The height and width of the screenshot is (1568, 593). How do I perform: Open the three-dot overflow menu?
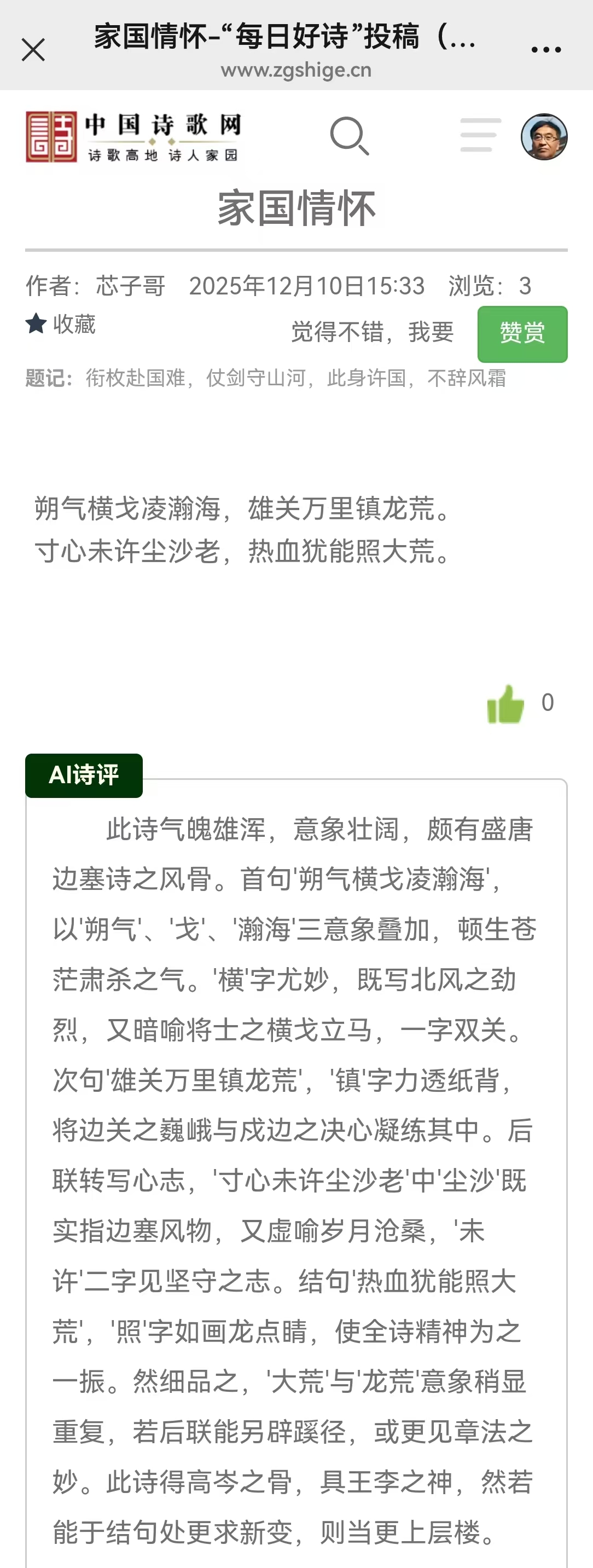545,50
